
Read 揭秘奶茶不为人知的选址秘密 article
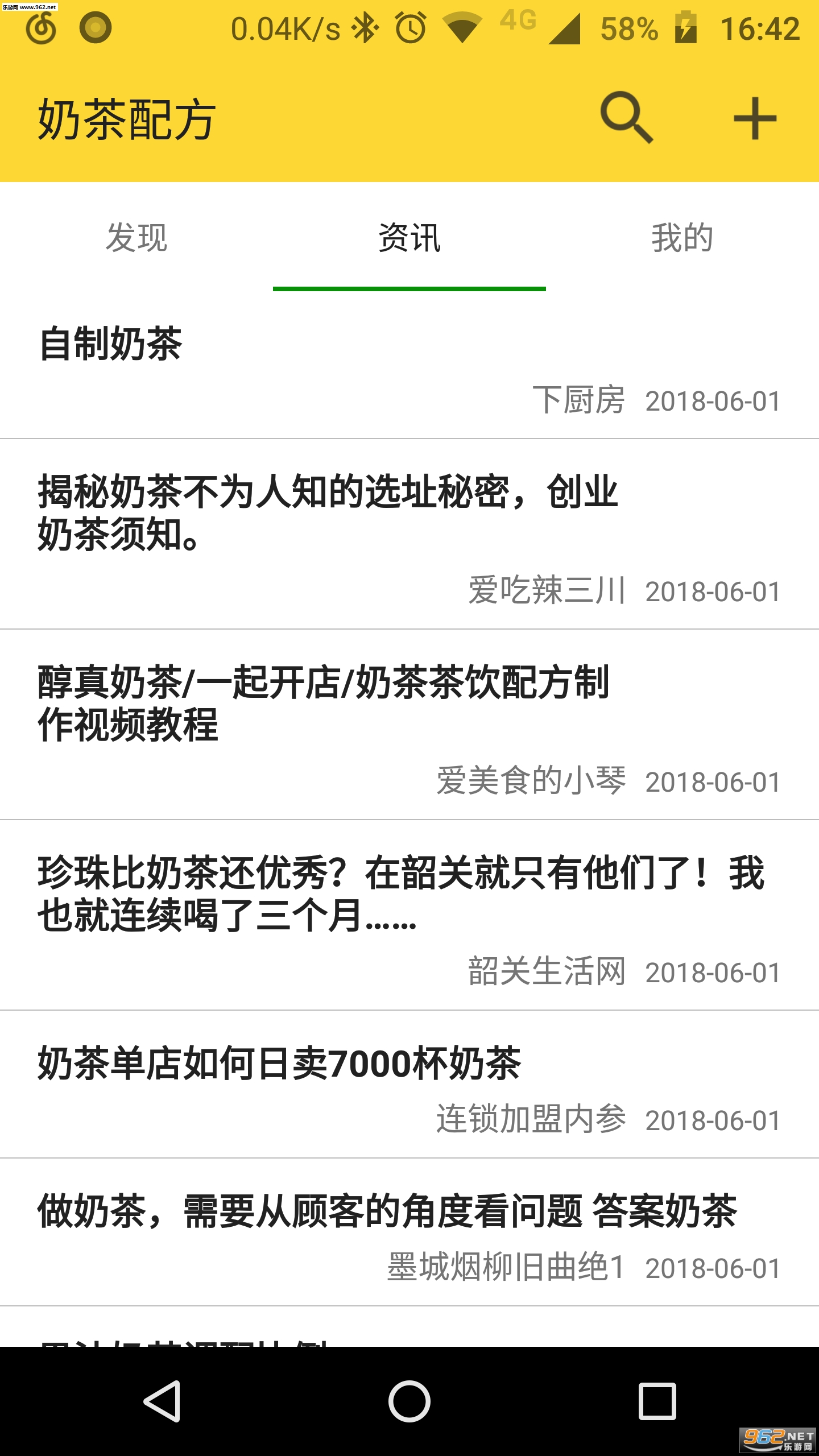pyautogui.click(x=328, y=512)
